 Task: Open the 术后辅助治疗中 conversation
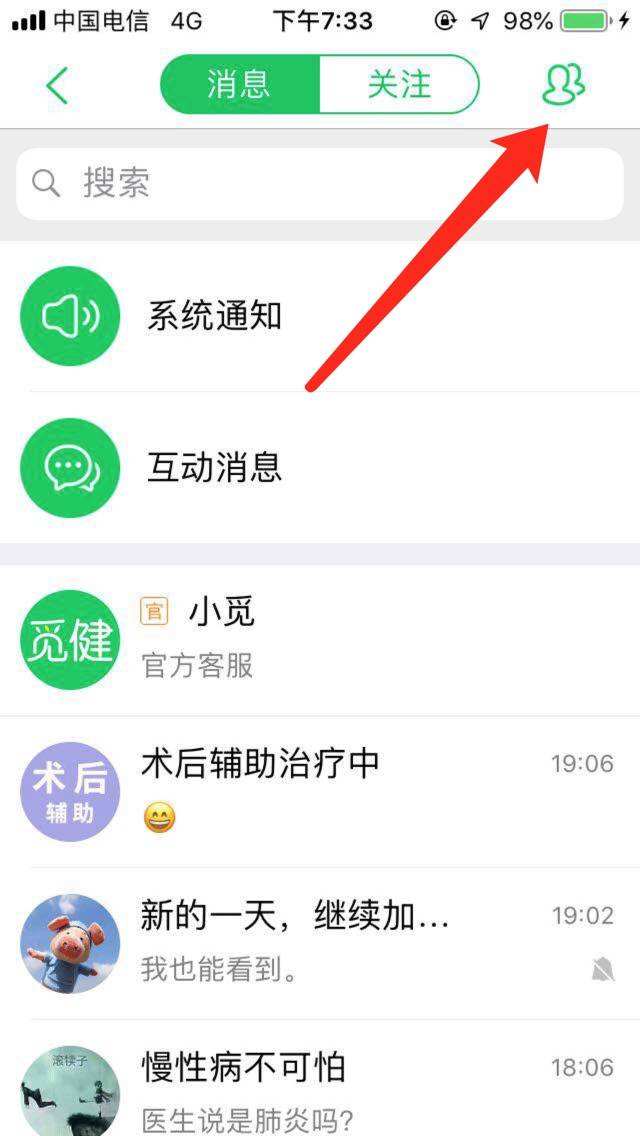click(x=320, y=791)
